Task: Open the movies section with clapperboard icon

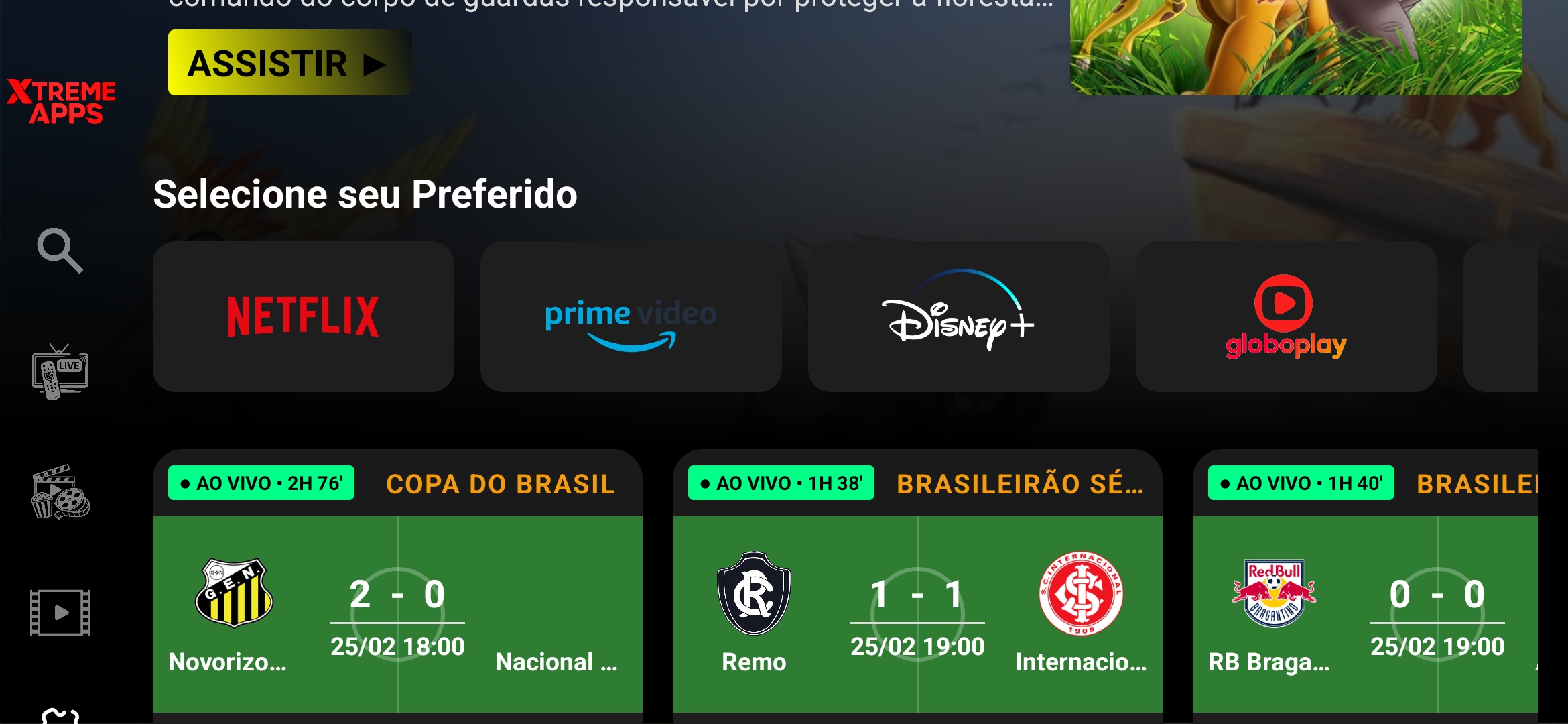Action: (x=60, y=492)
